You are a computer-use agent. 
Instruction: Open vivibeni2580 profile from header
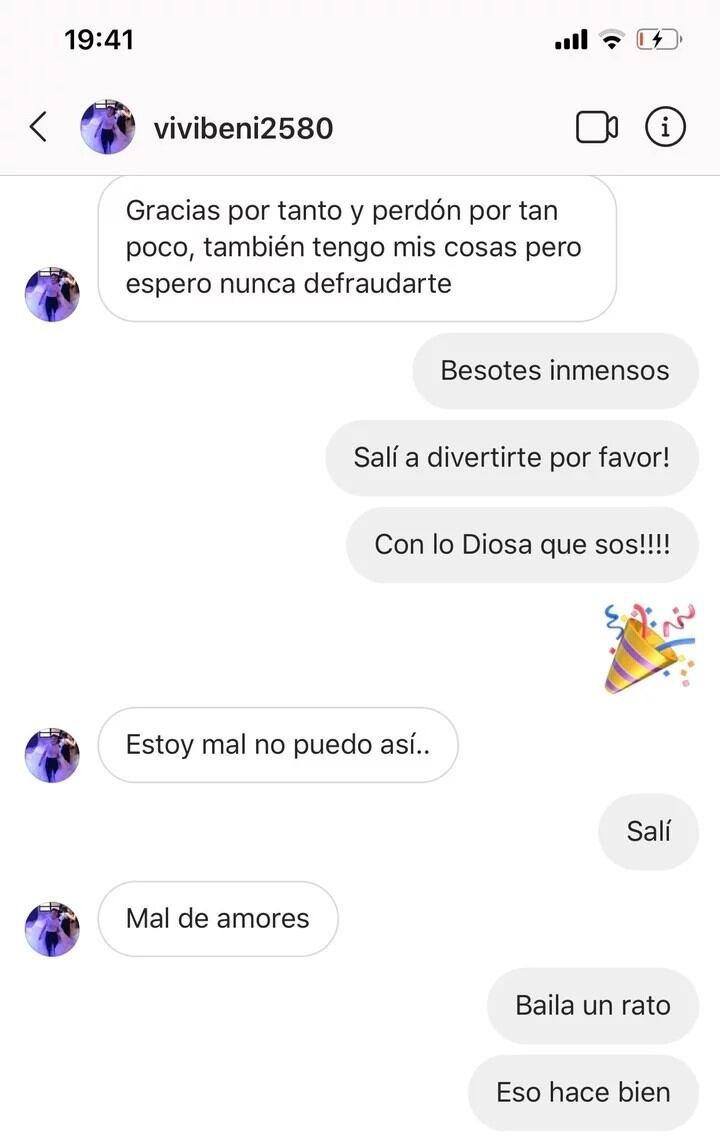point(243,128)
